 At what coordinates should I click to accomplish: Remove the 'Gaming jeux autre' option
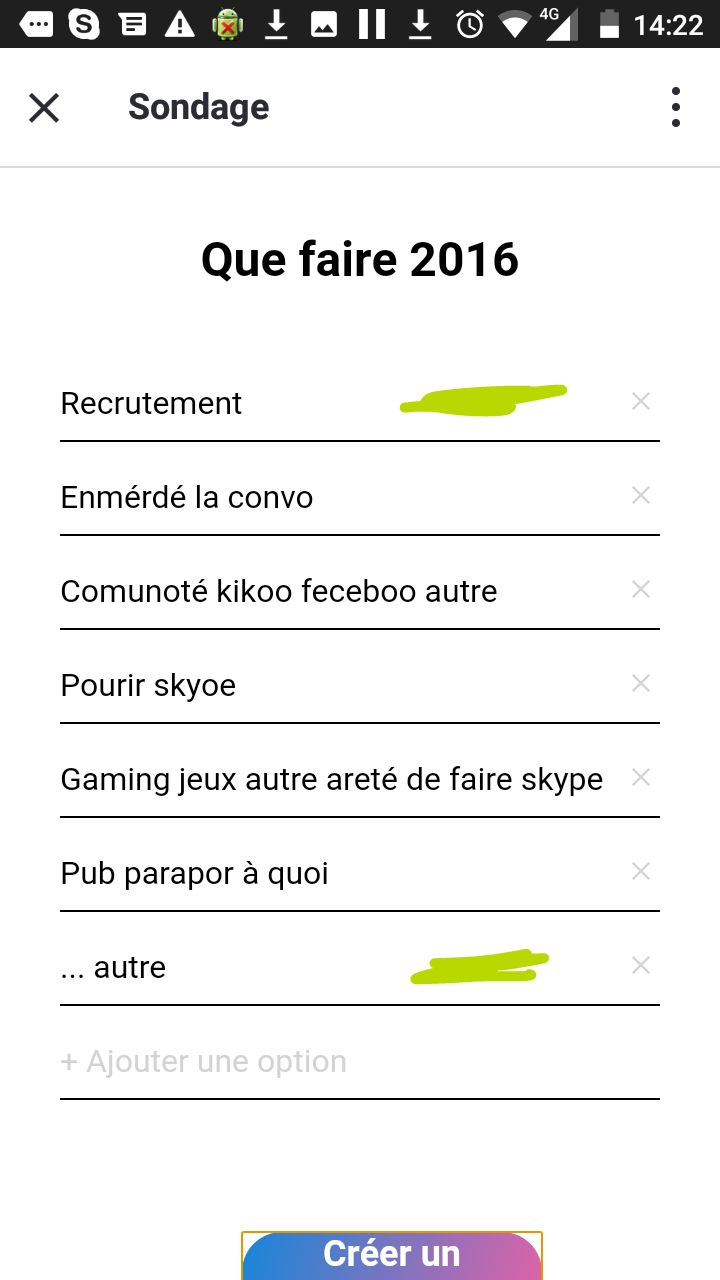click(641, 777)
